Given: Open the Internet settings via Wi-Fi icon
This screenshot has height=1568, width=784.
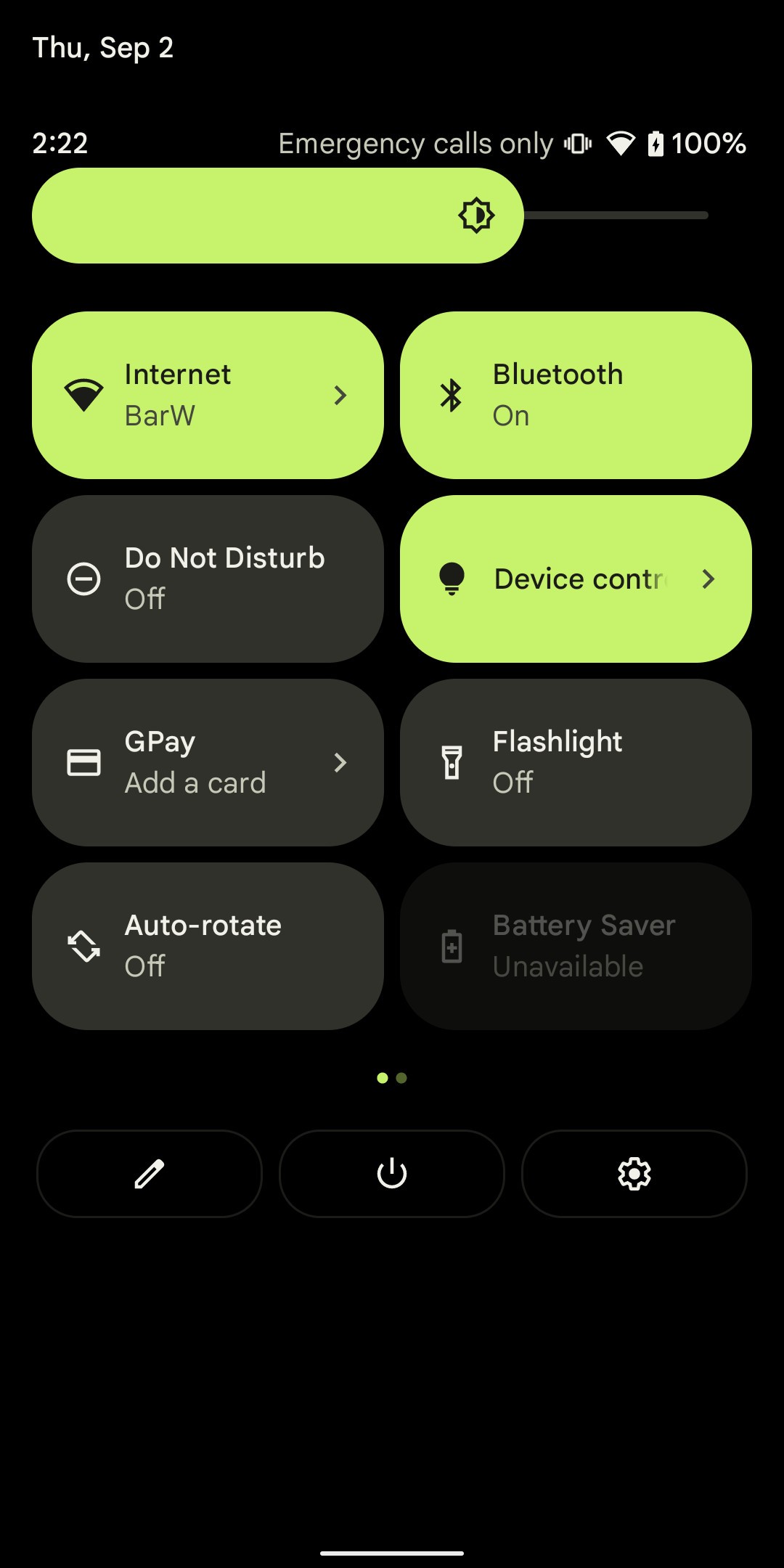Looking at the screenshot, I should coord(85,394).
